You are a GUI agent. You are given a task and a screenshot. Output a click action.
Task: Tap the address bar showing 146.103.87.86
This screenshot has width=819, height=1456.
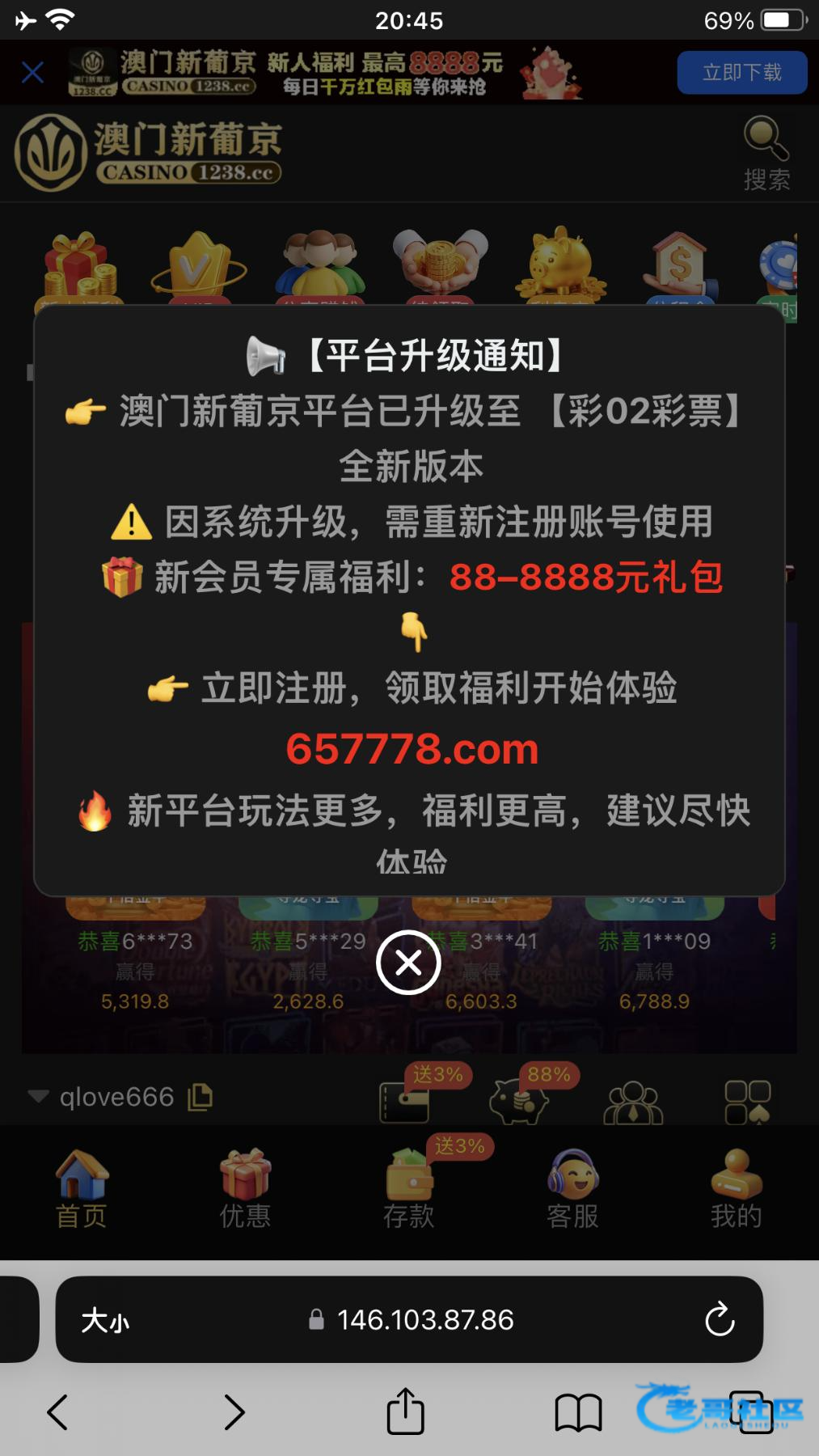tap(412, 1320)
